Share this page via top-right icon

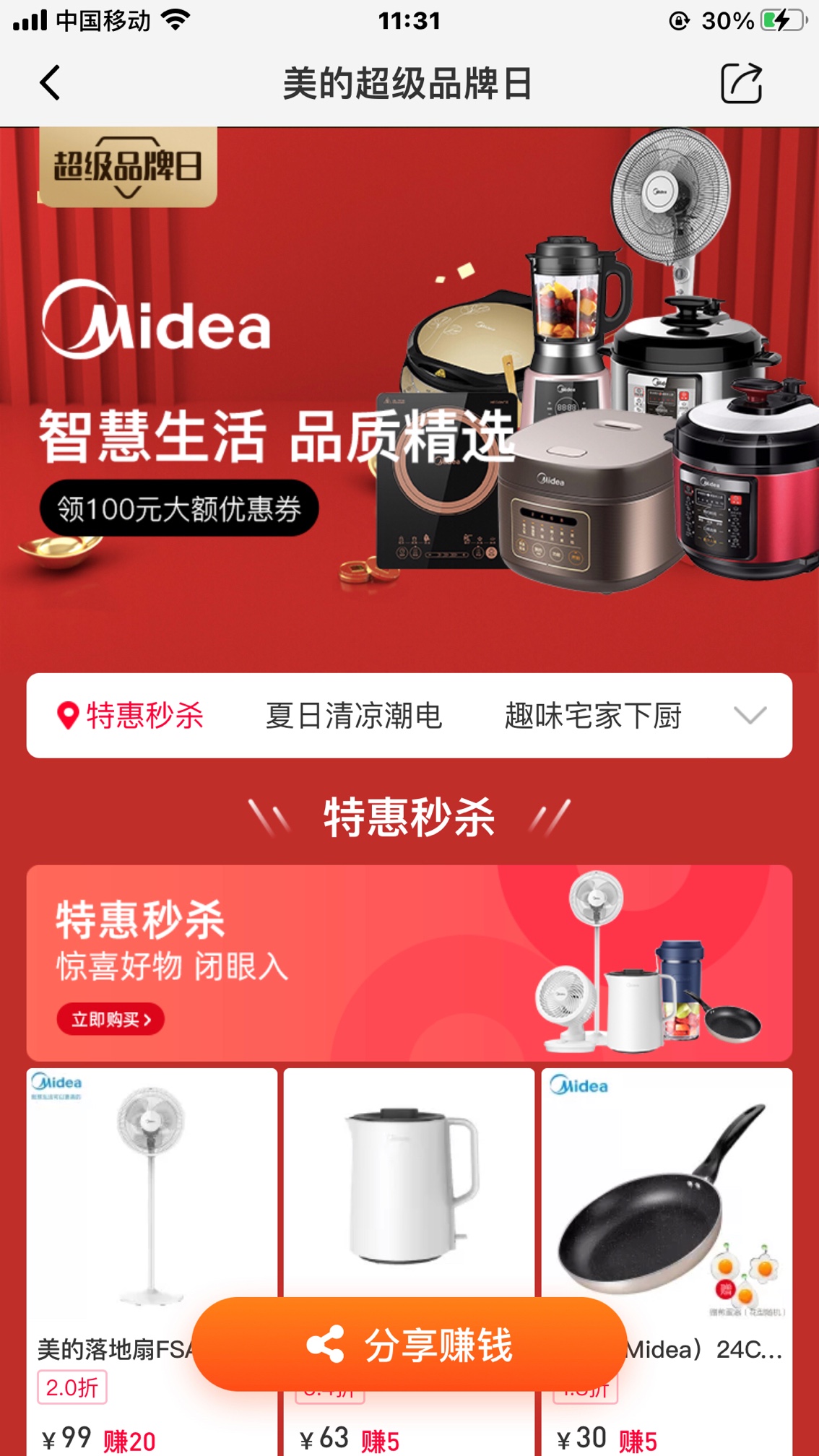pos(741,83)
